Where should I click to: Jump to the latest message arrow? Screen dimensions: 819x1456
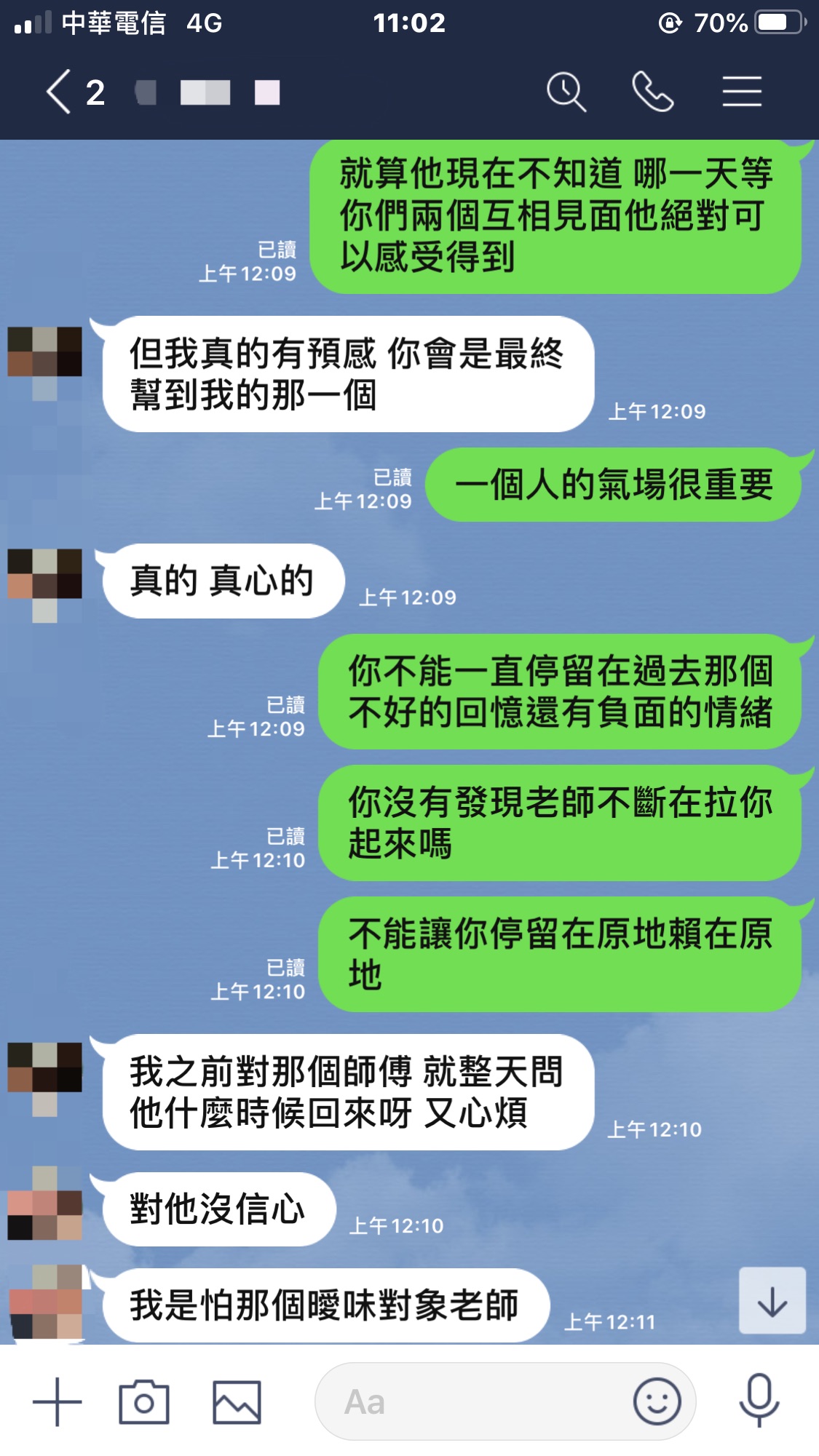pyautogui.click(x=772, y=1301)
